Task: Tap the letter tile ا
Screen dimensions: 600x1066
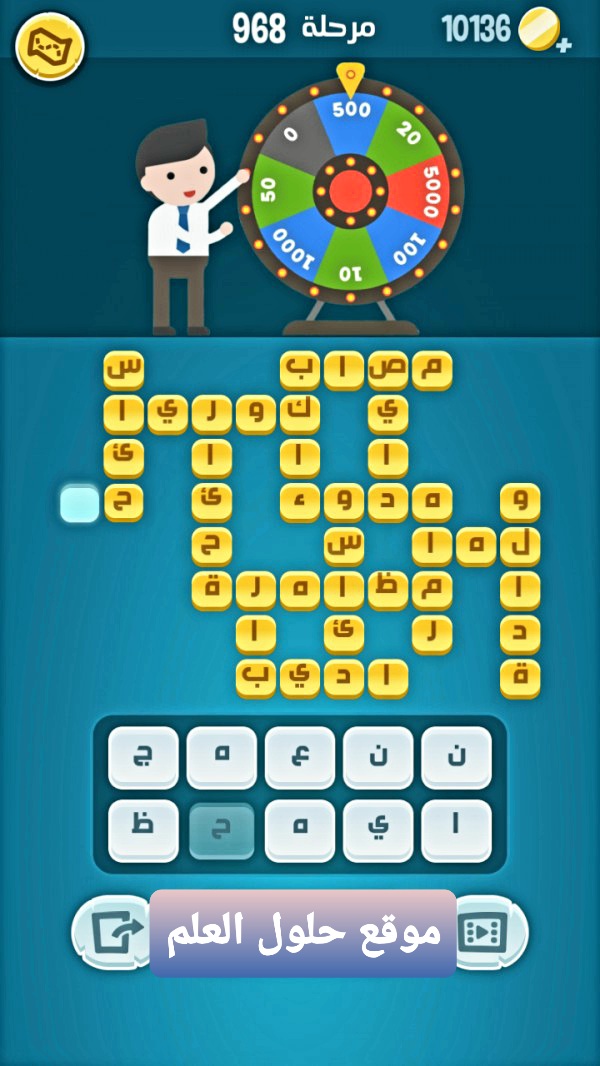Action: tap(456, 830)
